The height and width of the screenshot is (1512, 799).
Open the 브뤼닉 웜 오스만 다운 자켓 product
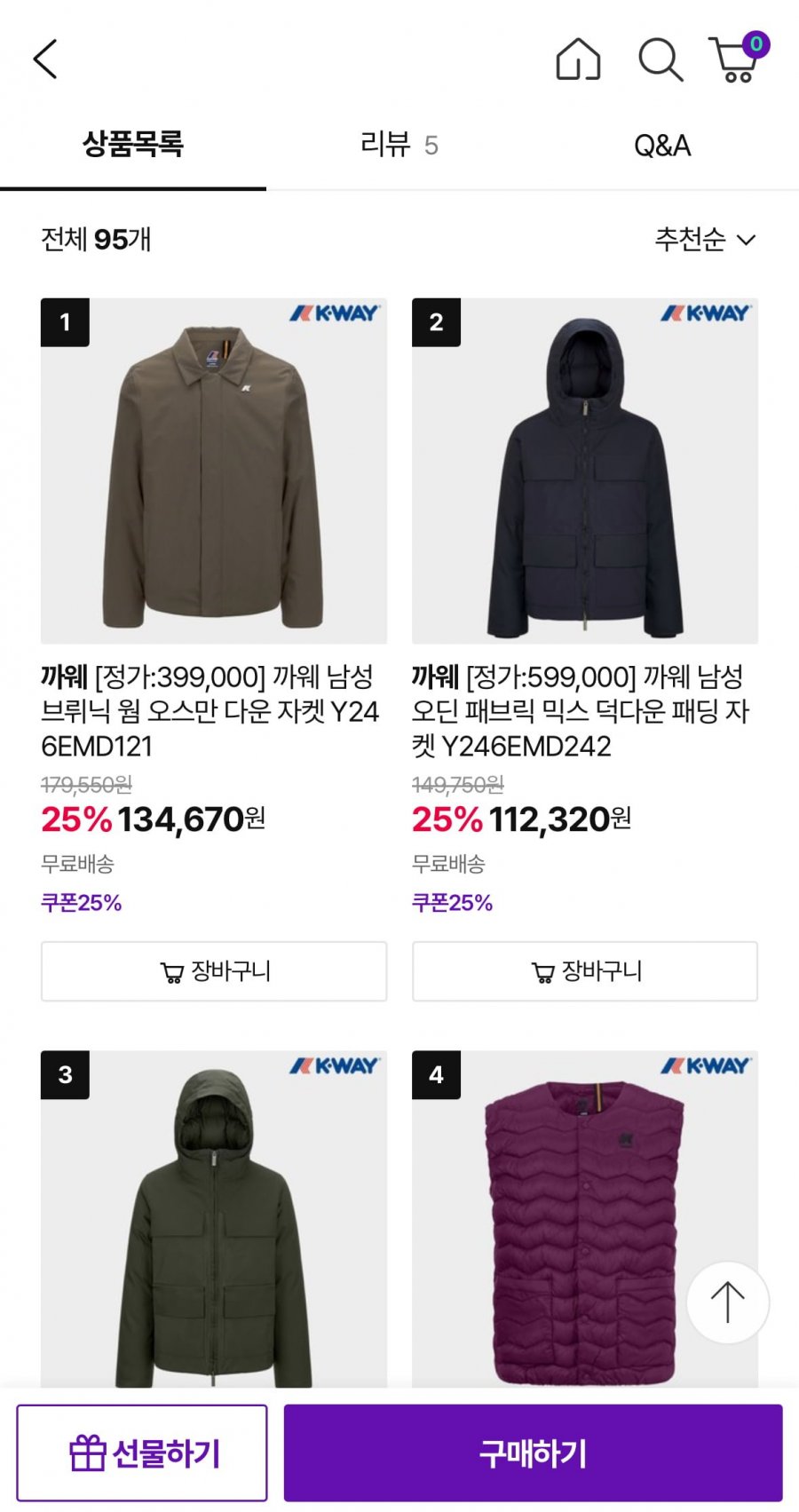(213, 471)
